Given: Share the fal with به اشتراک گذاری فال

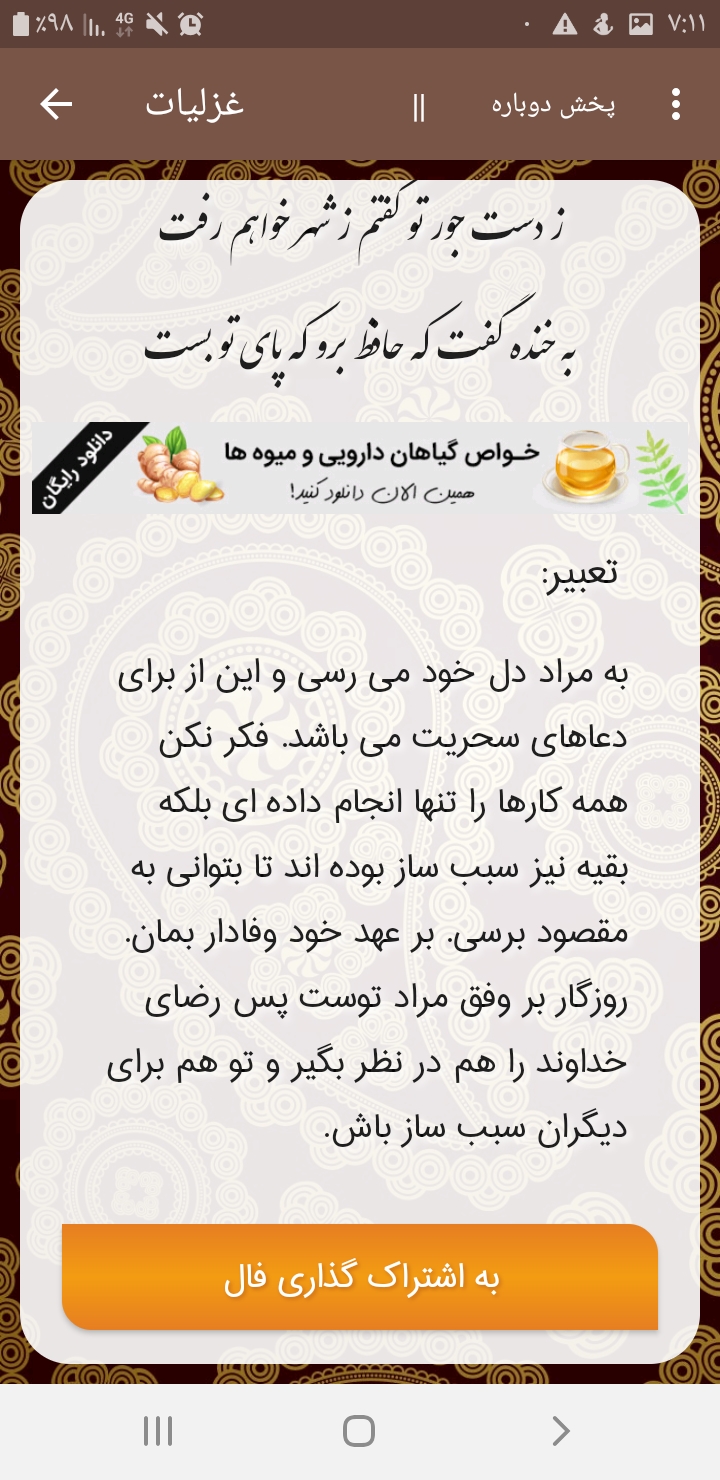Looking at the screenshot, I should tap(360, 1277).
